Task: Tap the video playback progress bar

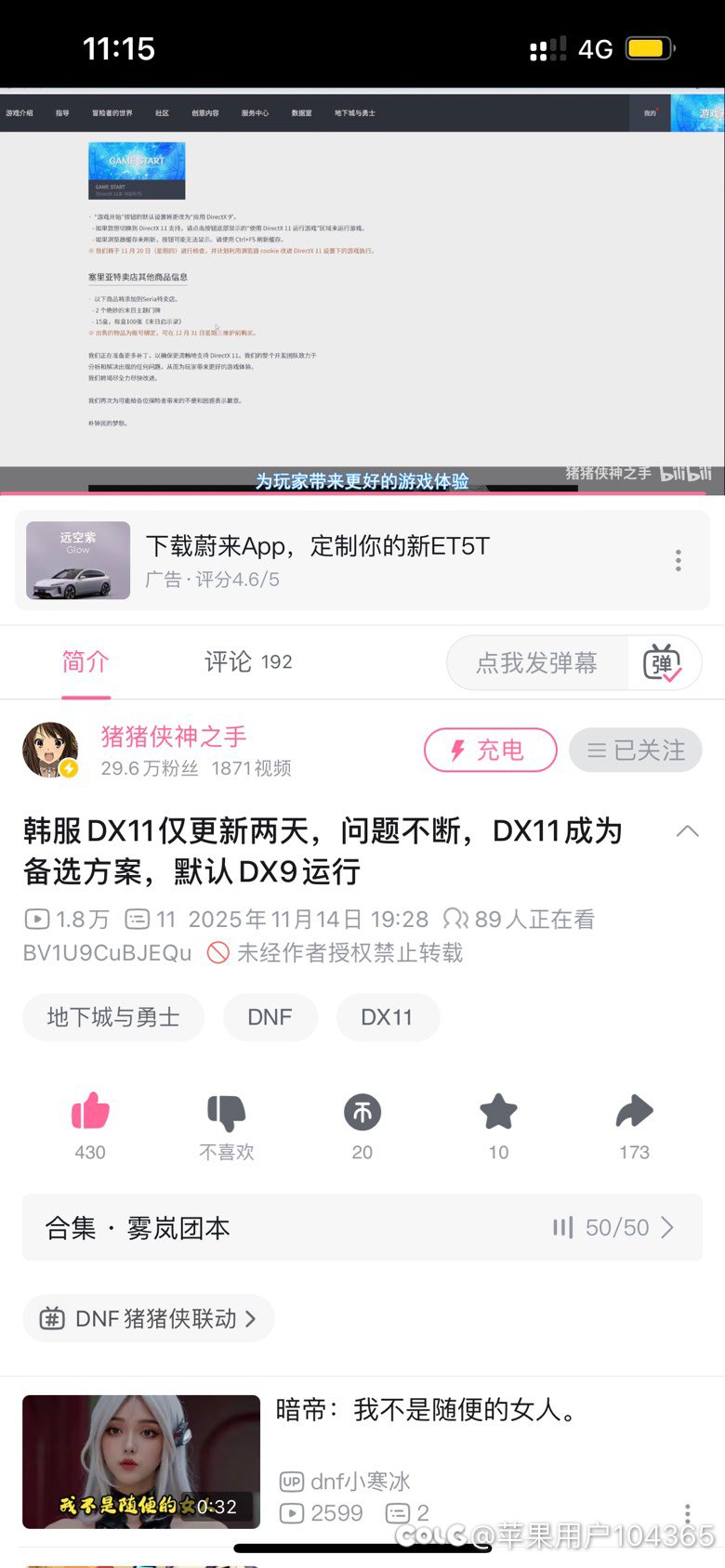Action: 362,494
